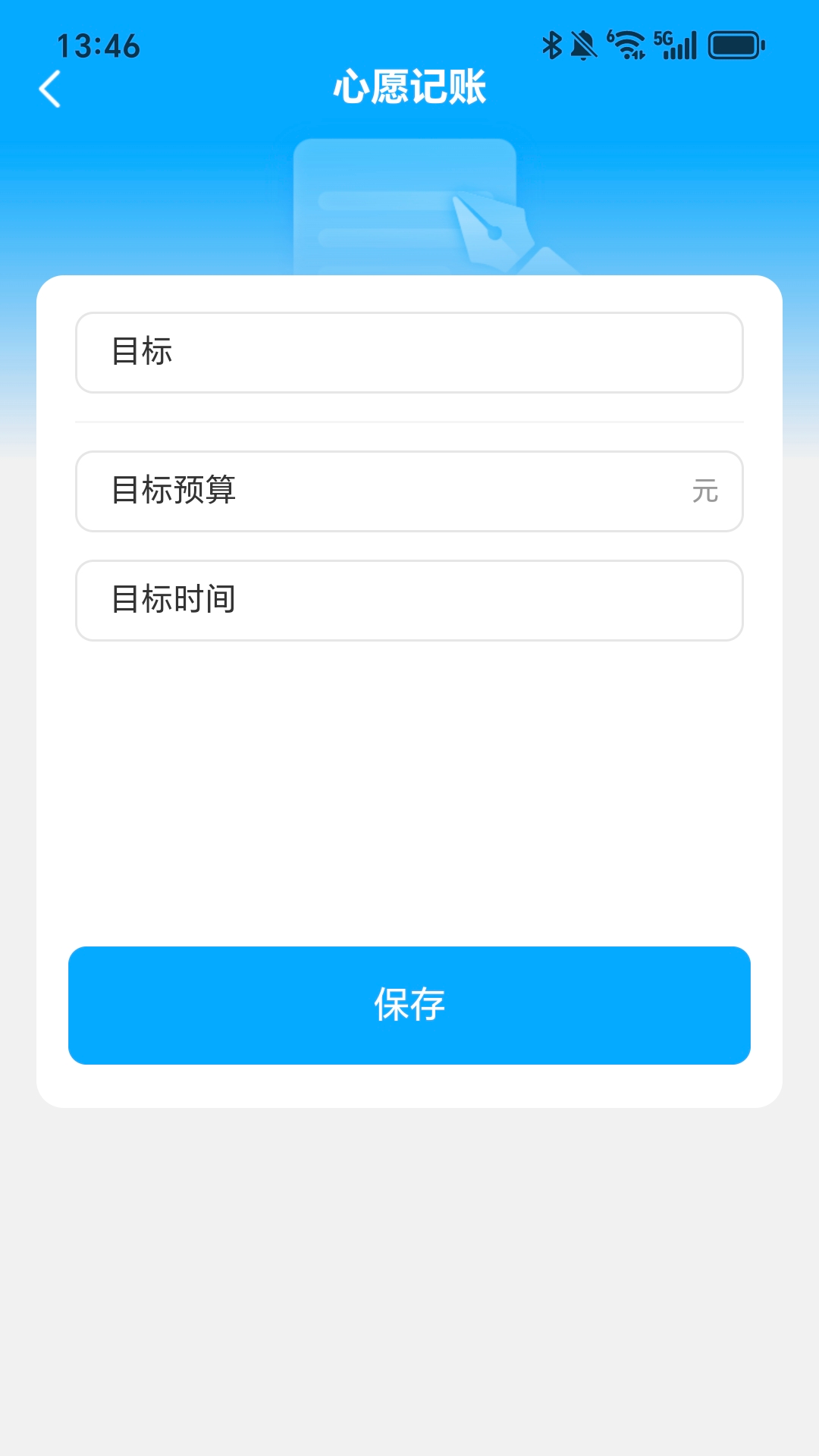Viewport: 819px width, 1456px height.
Task: Tap the 元 currency unit label
Action: click(705, 491)
